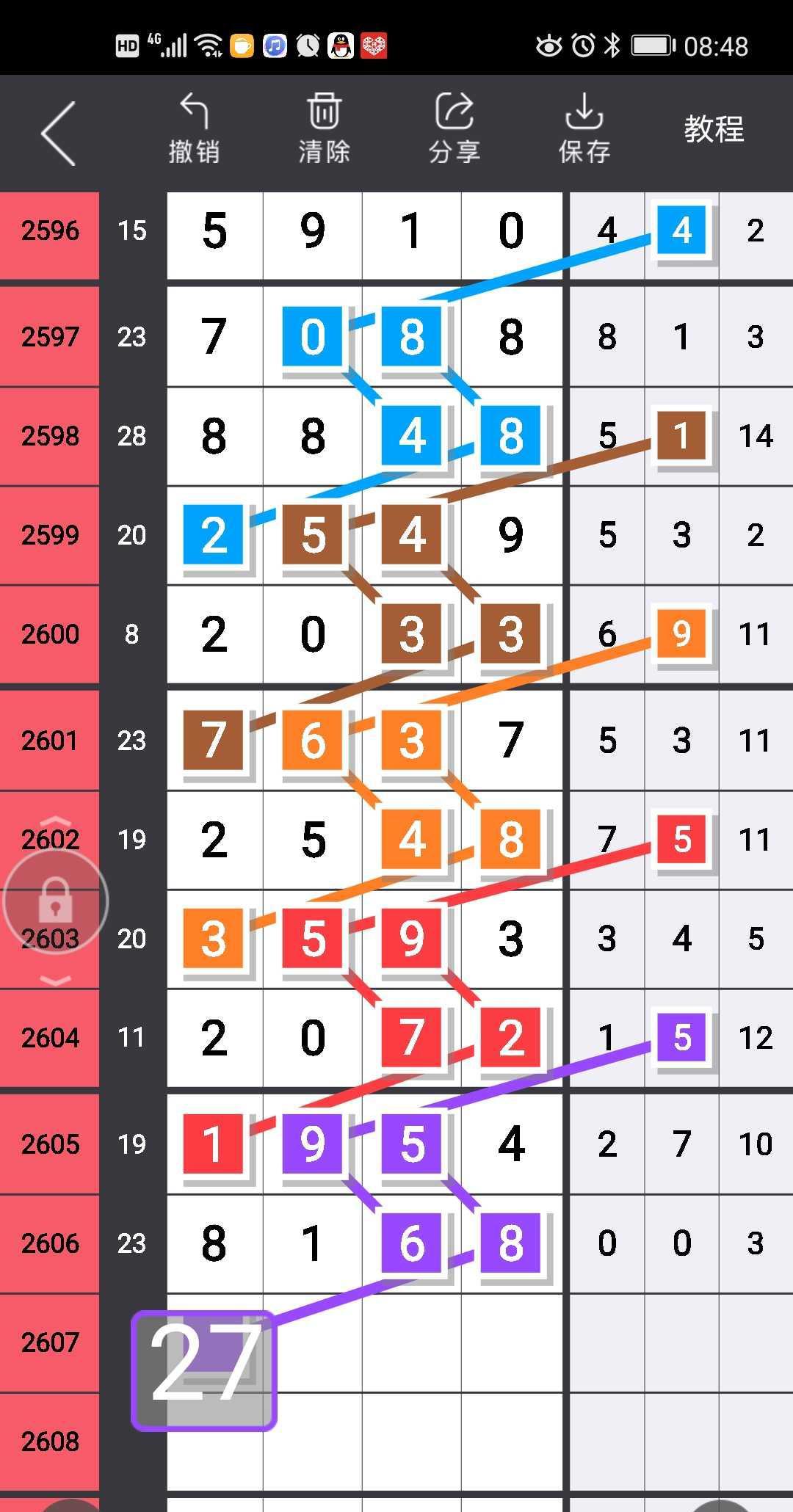The height and width of the screenshot is (1512, 793).
Task: Open the 教程 tutorial
Action: pyautogui.click(x=714, y=129)
